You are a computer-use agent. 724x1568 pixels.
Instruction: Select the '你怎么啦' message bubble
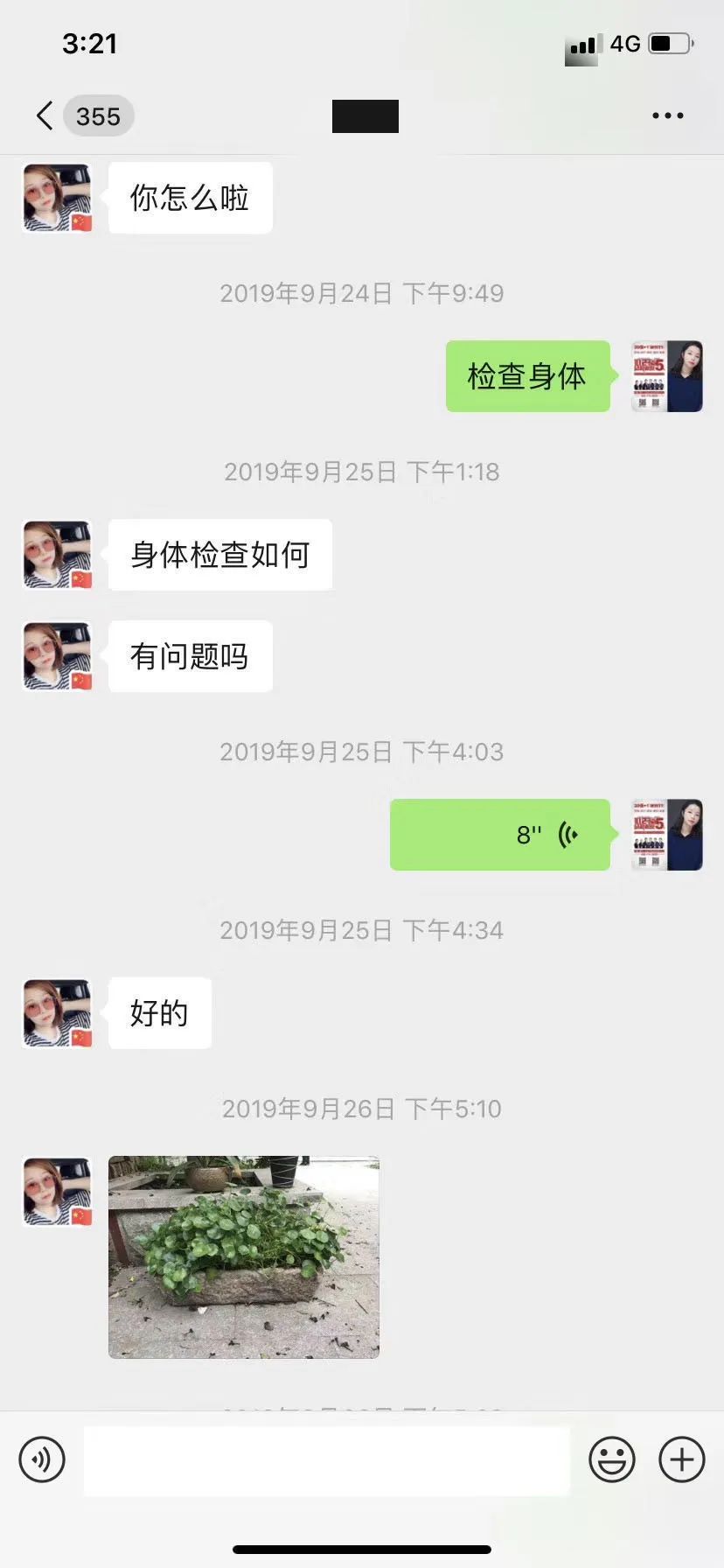point(189,198)
